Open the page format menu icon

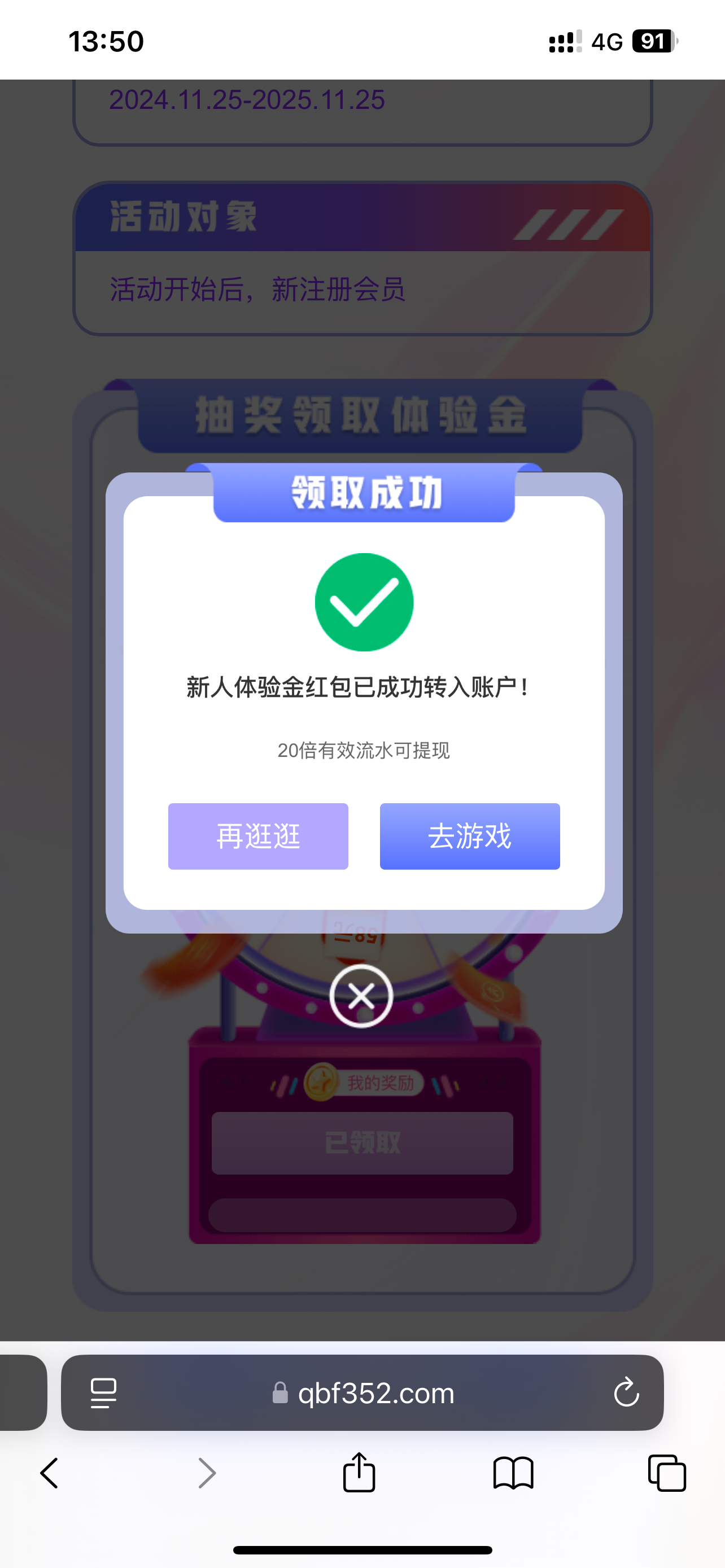(103, 1392)
